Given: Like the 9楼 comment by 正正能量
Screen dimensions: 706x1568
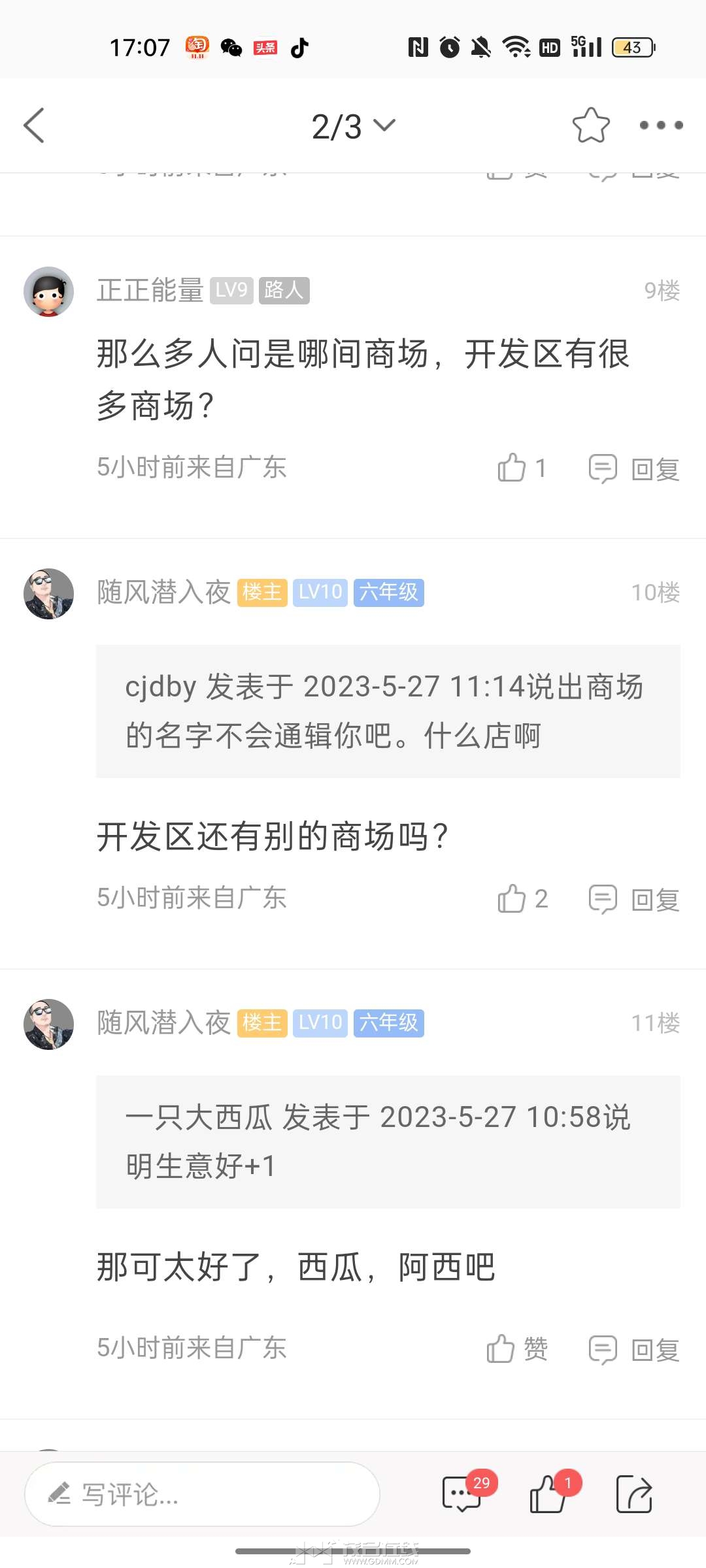Looking at the screenshot, I should coord(522,468).
